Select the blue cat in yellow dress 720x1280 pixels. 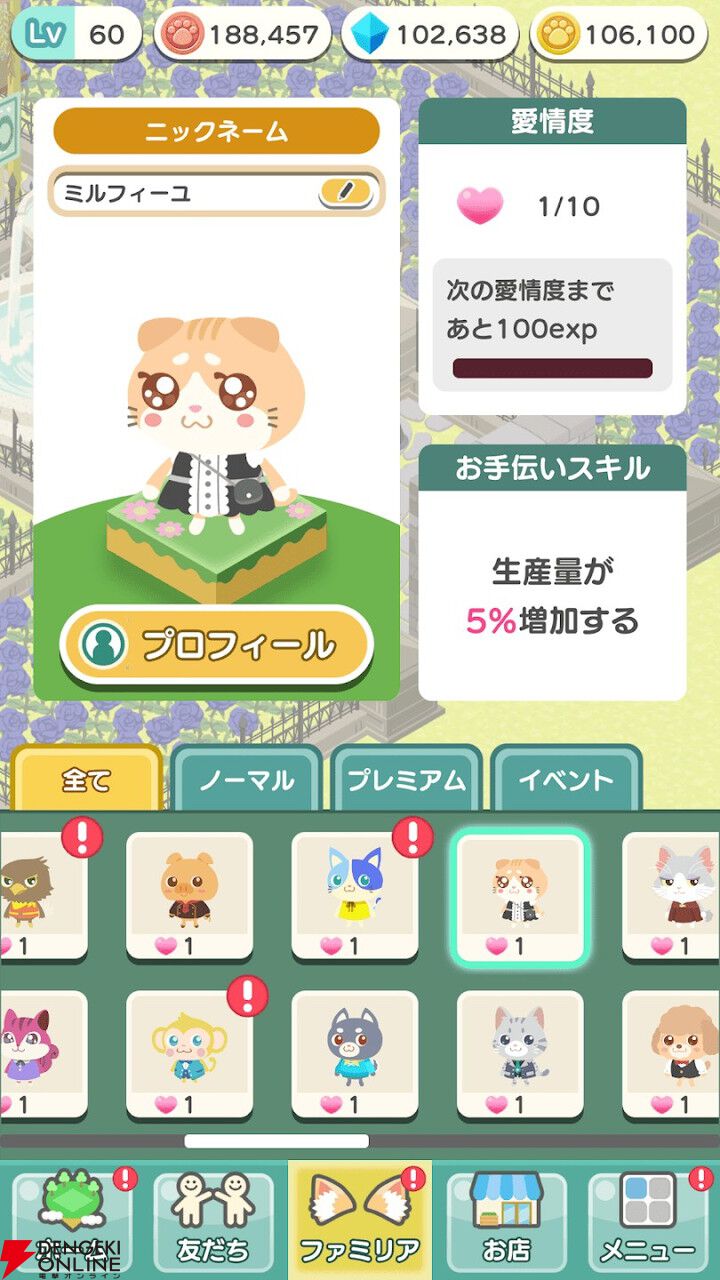(x=355, y=895)
